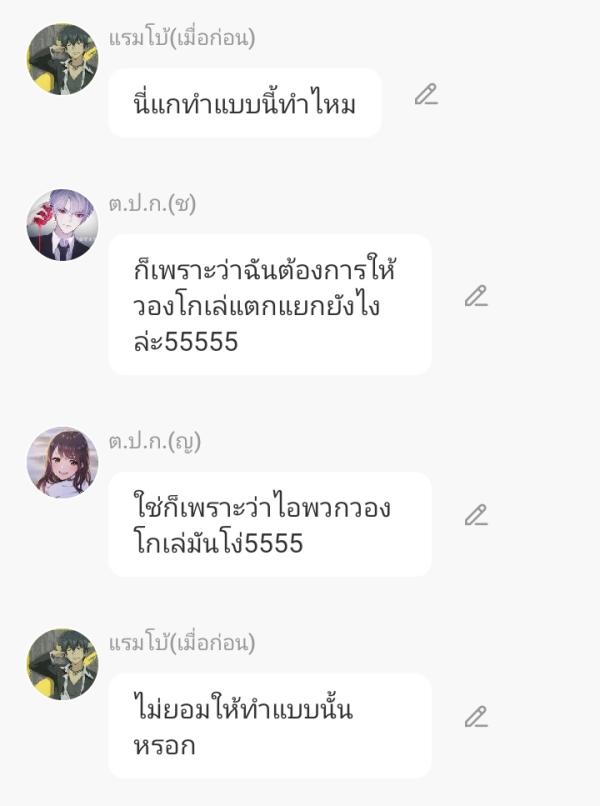Edit the message "นี่แกทำแบบนี้ทำไหม"
Screen dimensions: 600x806
click(x=426, y=96)
